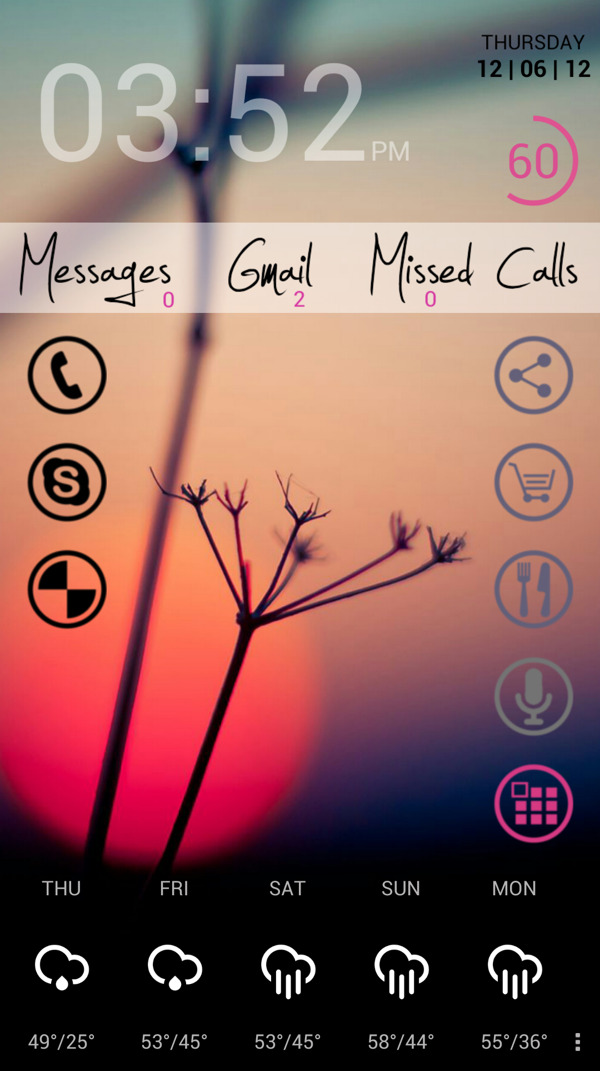Open Thursday's weather forecast
The height and width of the screenshot is (1071, 600).
61,967
